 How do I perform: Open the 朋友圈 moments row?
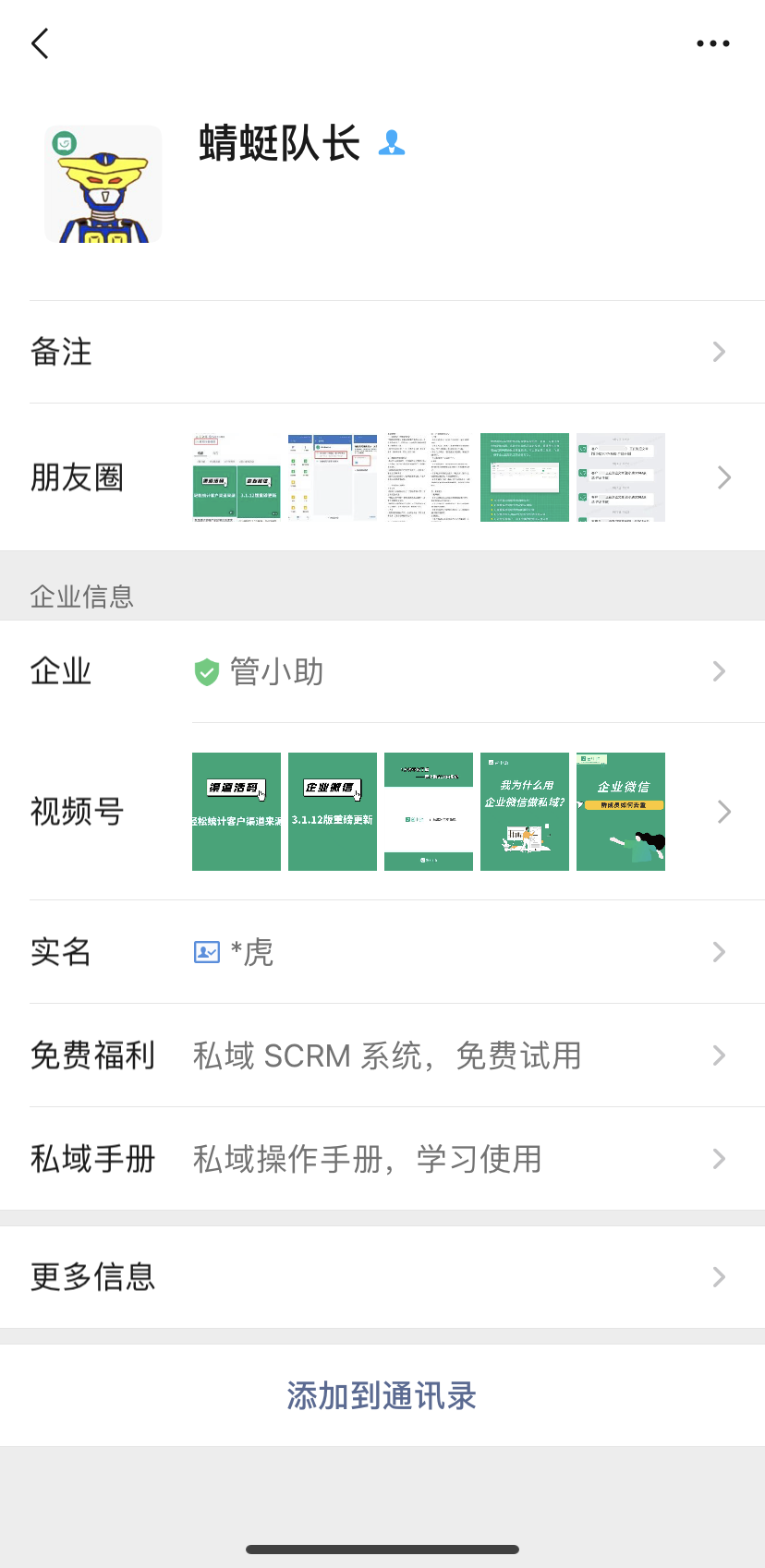[x=382, y=477]
